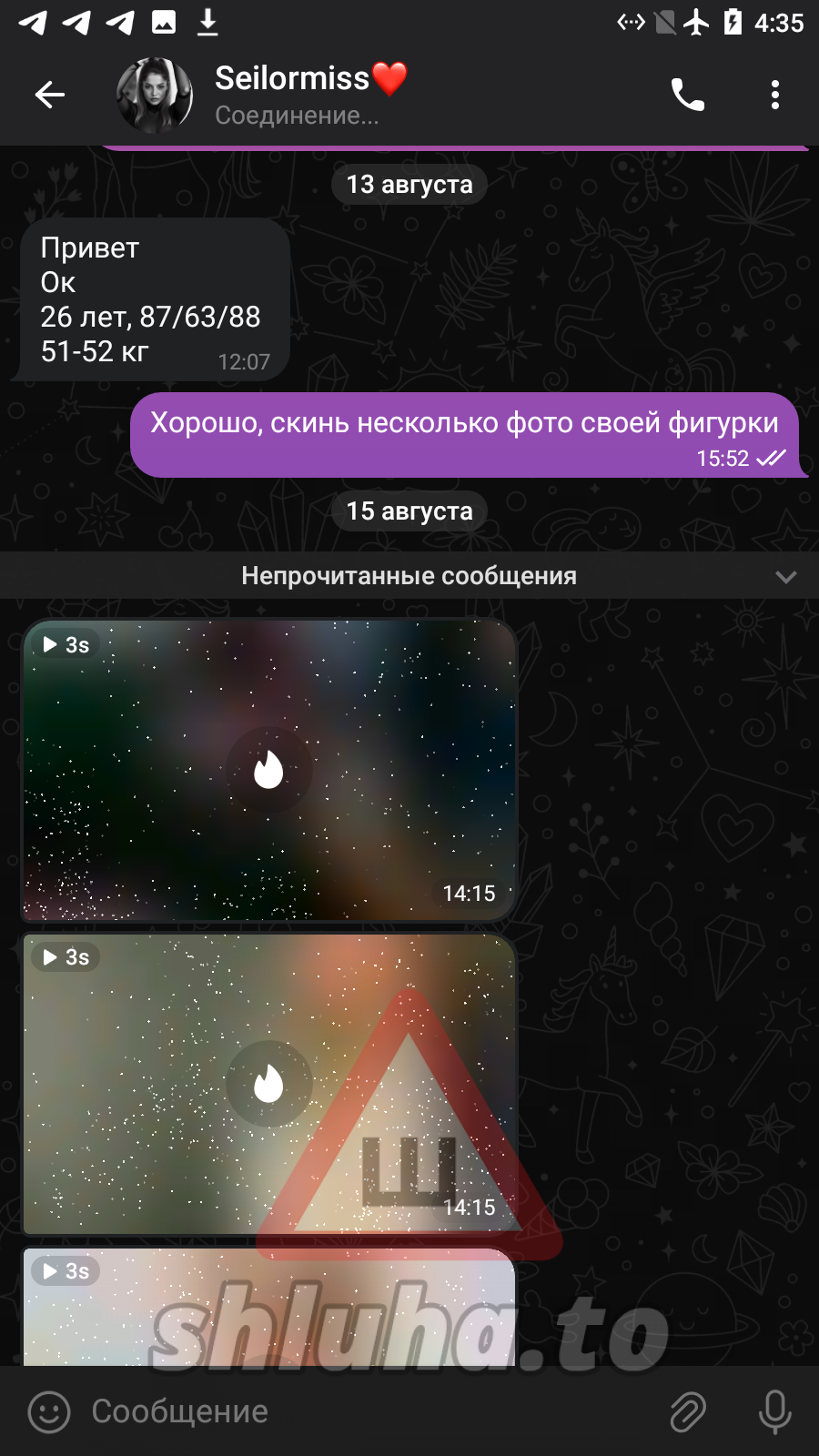Viewport: 819px width, 1456px height.
Task: Jump down using the unread messages chevron
Action: (785, 577)
